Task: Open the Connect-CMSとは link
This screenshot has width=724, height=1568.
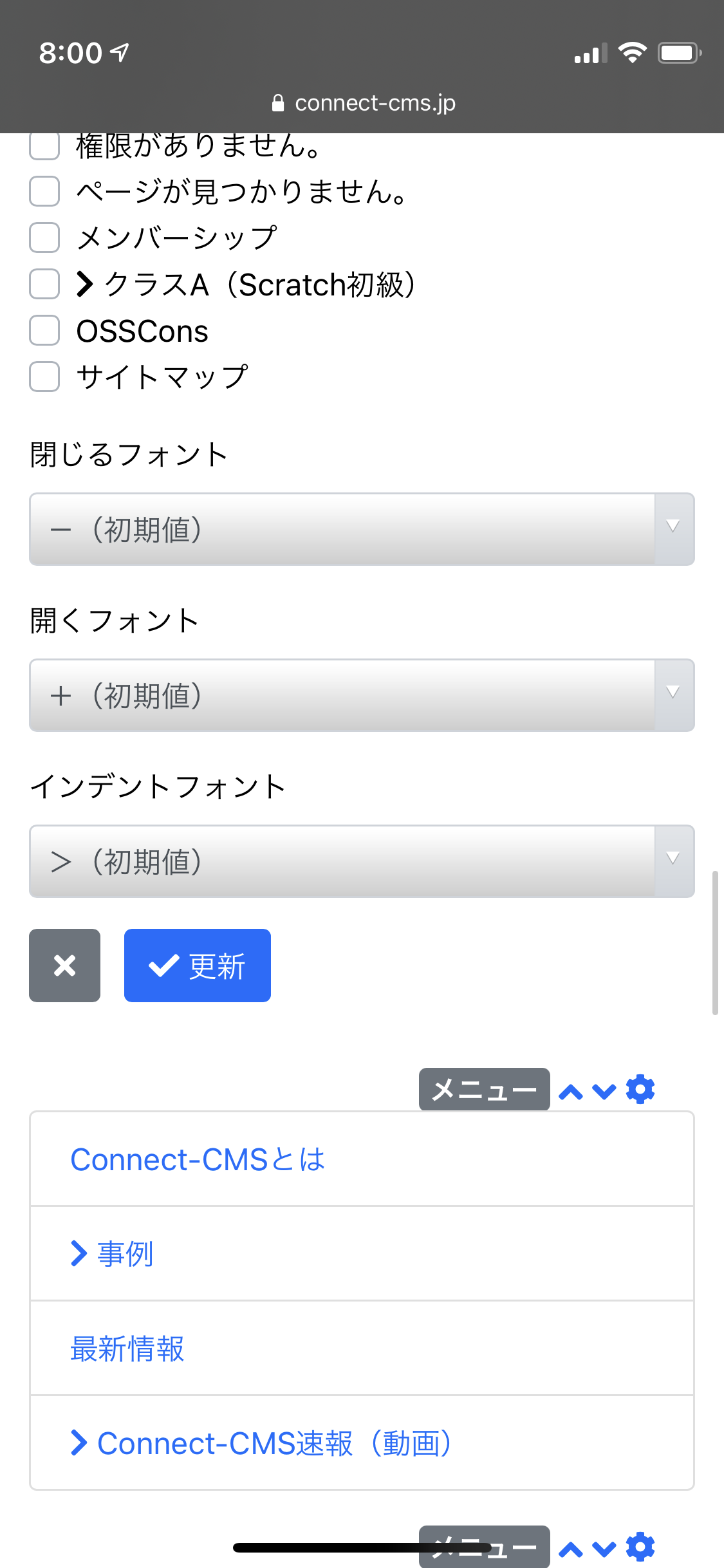Action: (197, 1159)
